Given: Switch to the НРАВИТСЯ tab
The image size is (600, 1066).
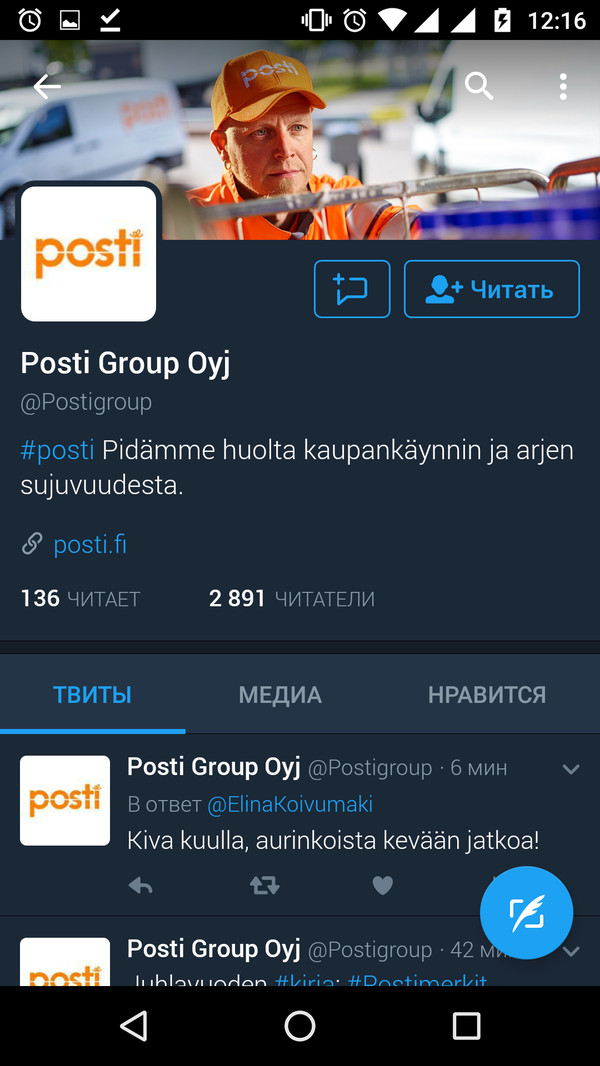Looking at the screenshot, I should click(487, 695).
